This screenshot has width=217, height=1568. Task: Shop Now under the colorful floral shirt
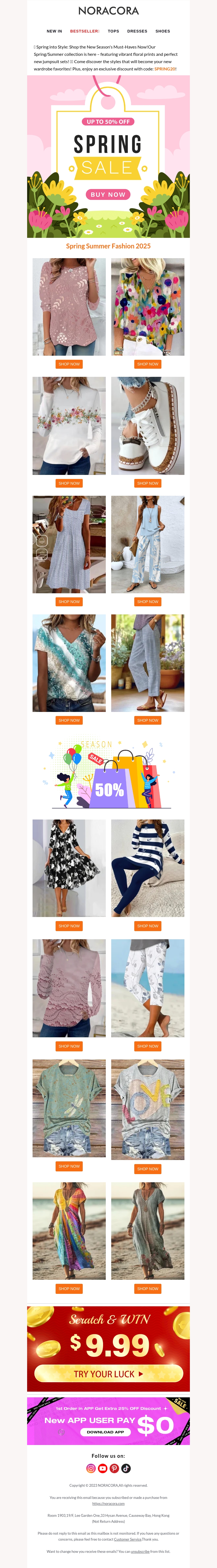coord(148,364)
